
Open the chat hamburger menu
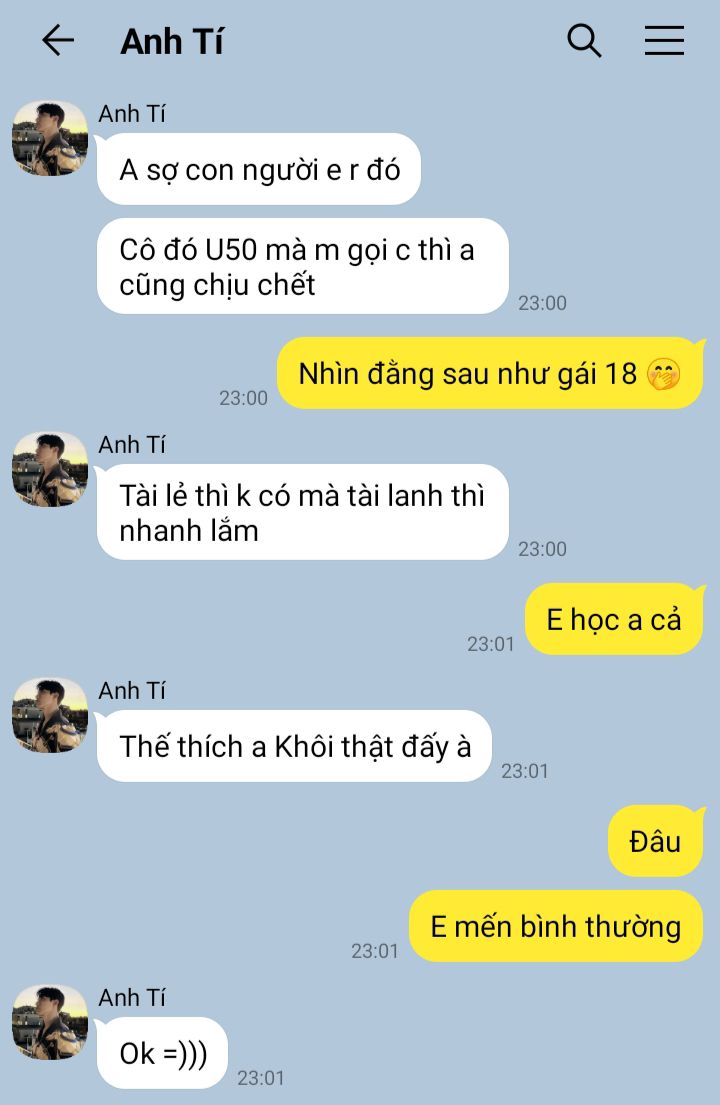coord(664,40)
